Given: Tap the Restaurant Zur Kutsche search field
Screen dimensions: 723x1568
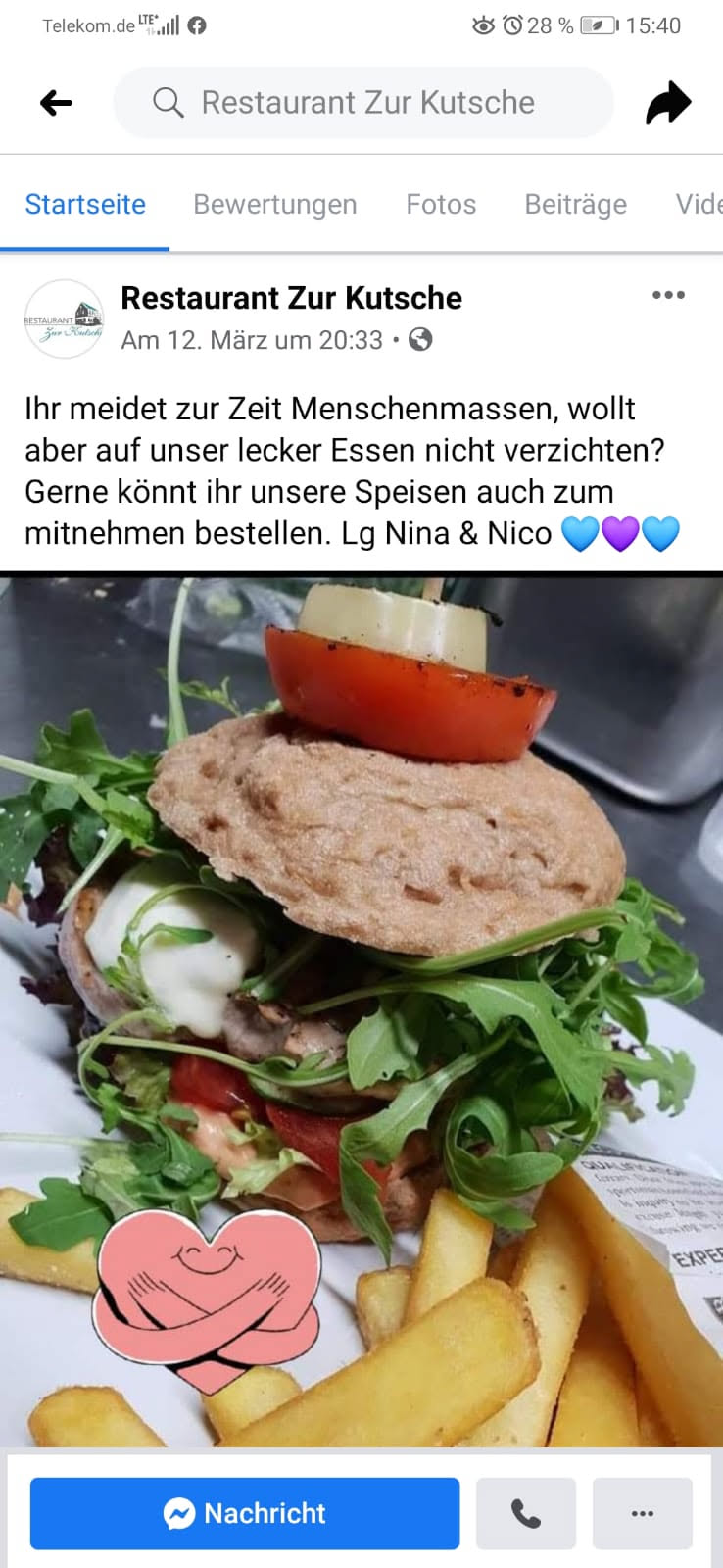Looking at the screenshot, I should point(364,102).
